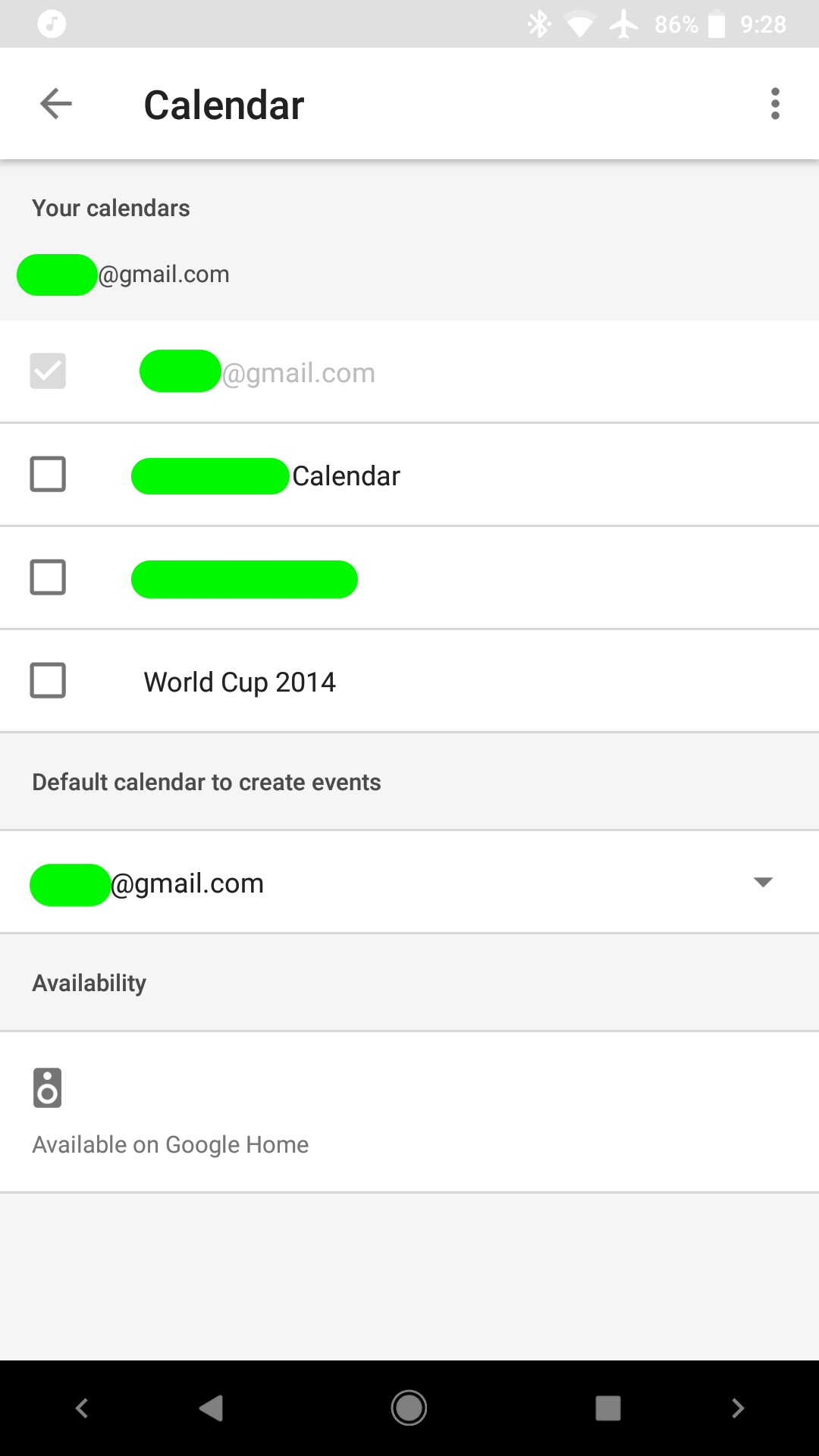Tap the Wi-Fi status icon
Screen dimensions: 819x1456
(x=579, y=23)
